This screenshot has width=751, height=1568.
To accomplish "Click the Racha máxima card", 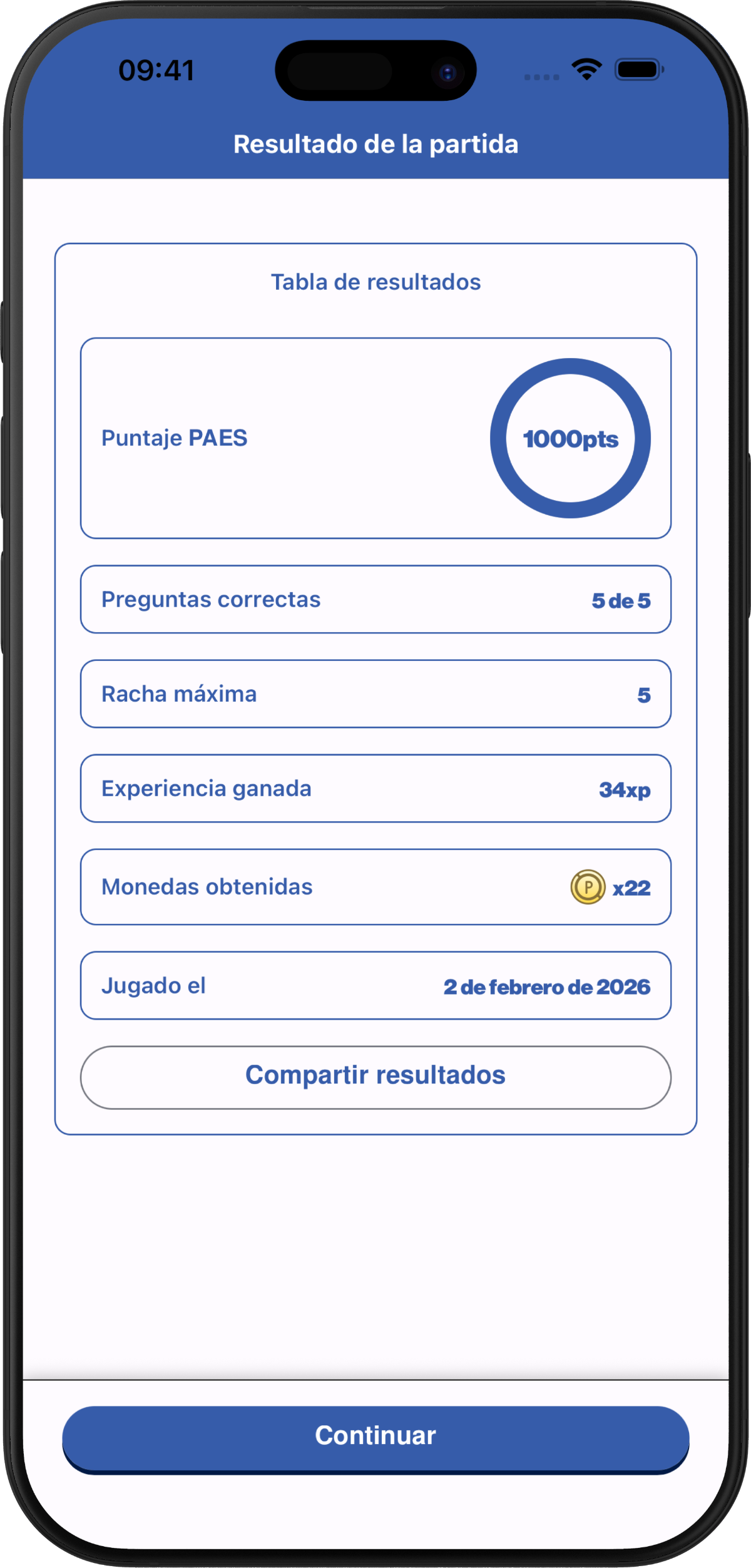I will pos(375,694).
